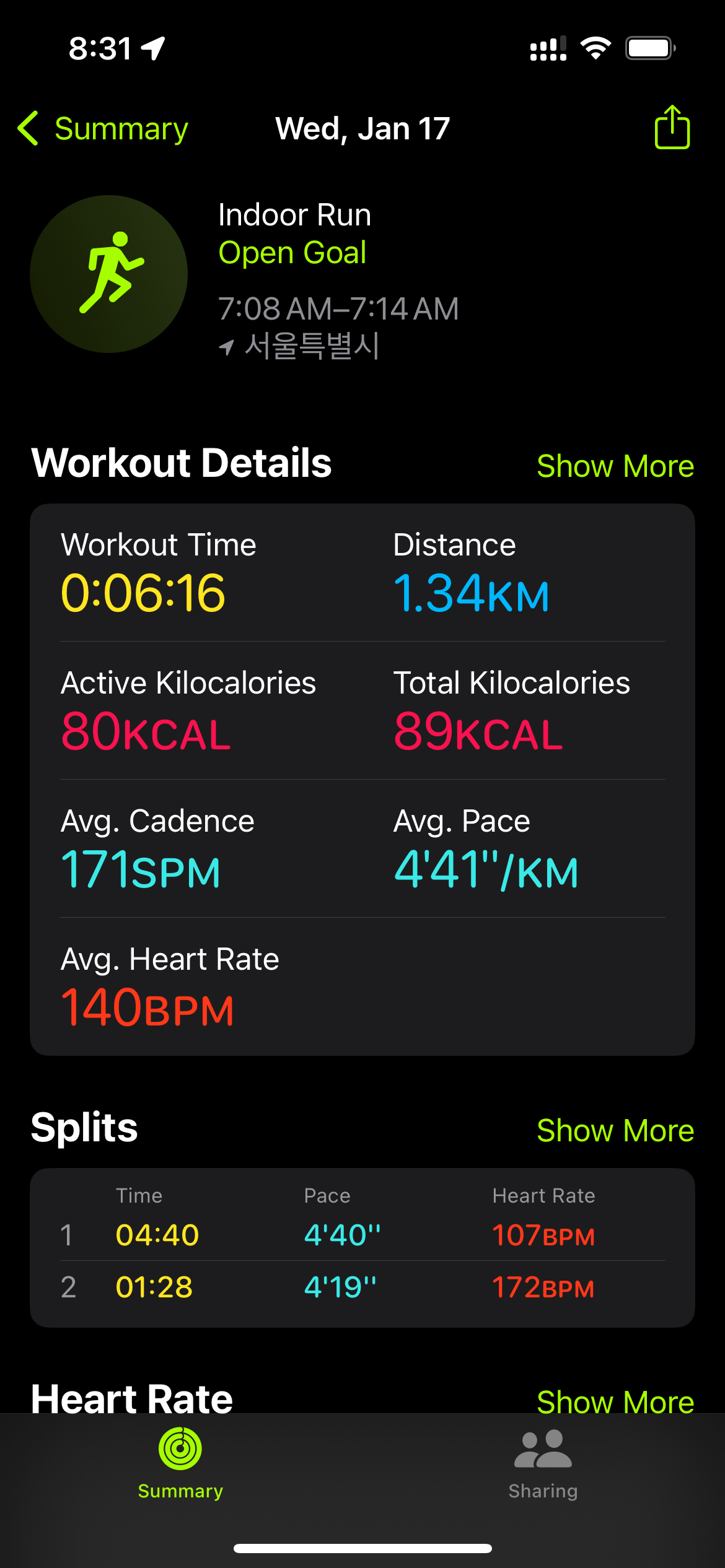This screenshot has width=725, height=1568.
Task: Show more Workout Details
Action: pyautogui.click(x=615, y=466)
